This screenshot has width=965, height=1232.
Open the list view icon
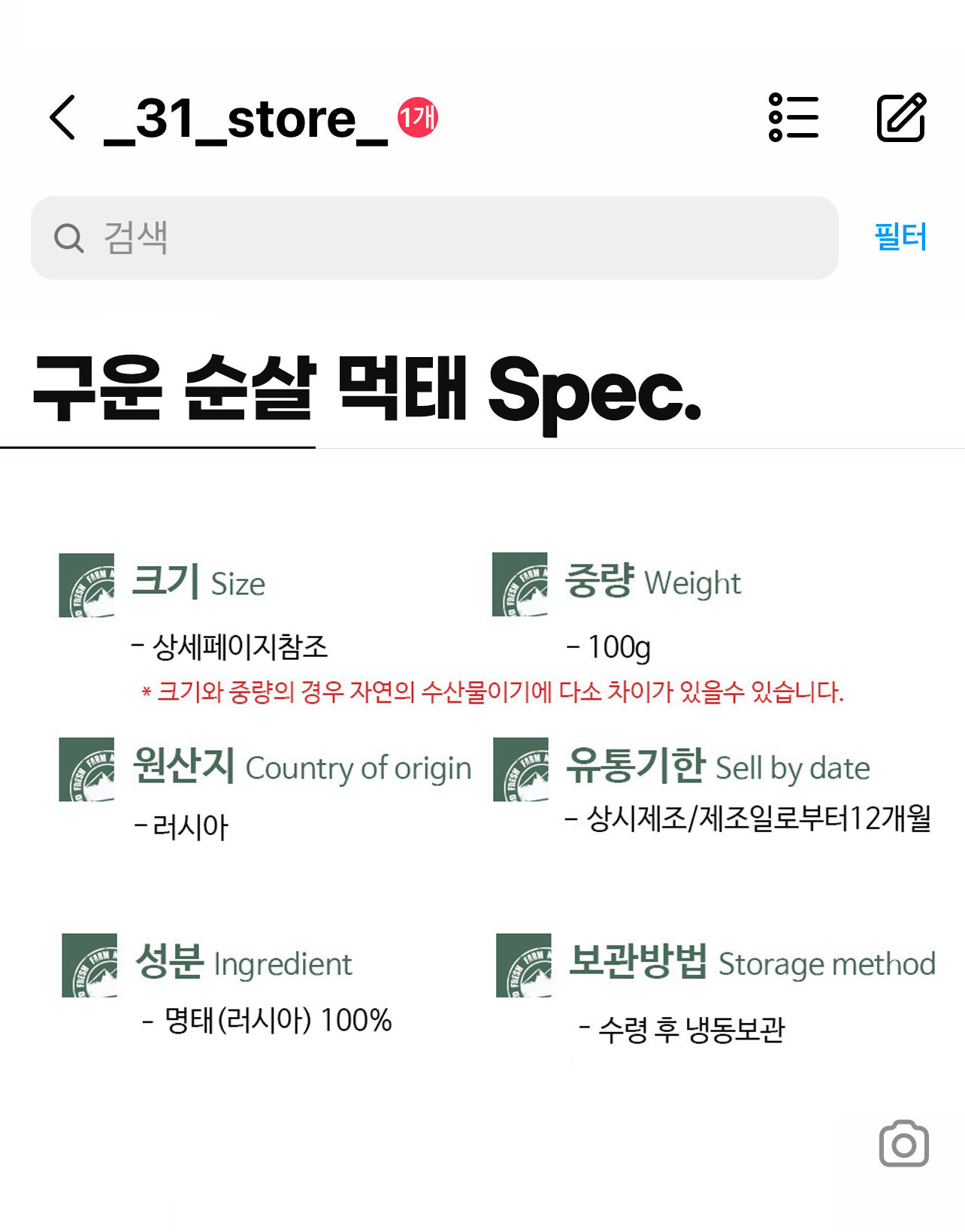(x=794, y=117)
